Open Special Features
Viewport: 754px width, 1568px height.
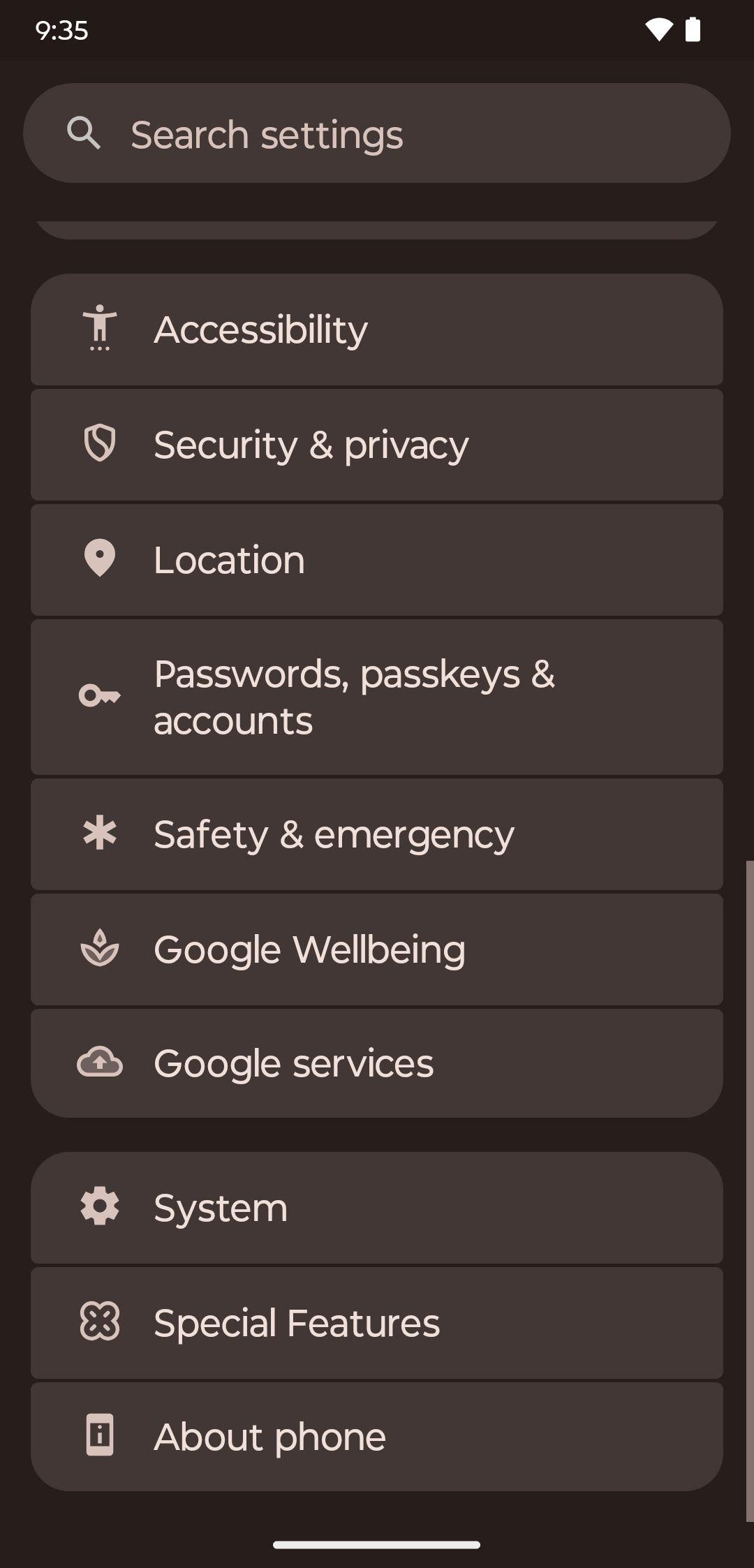pos(377,1323)
